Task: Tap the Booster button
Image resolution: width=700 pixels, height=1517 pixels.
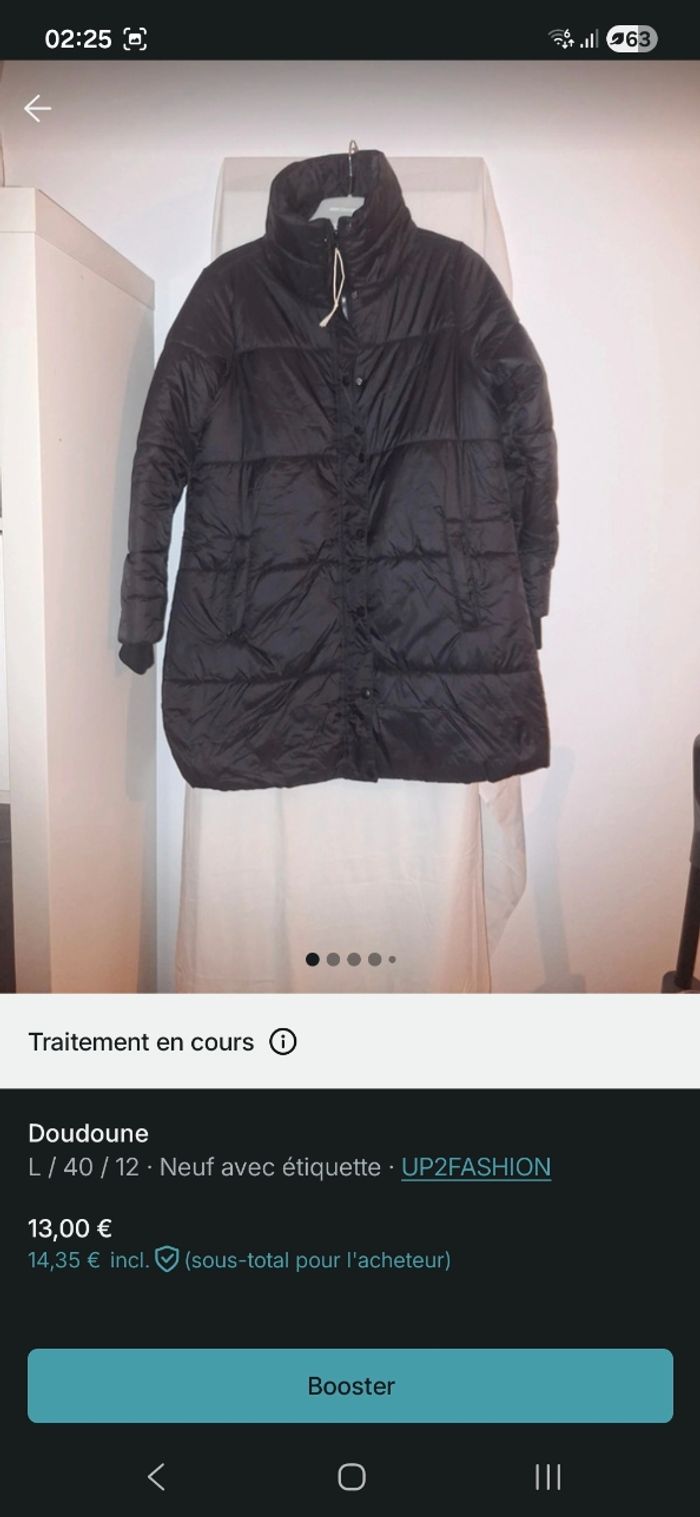Action: [350, 1385]
